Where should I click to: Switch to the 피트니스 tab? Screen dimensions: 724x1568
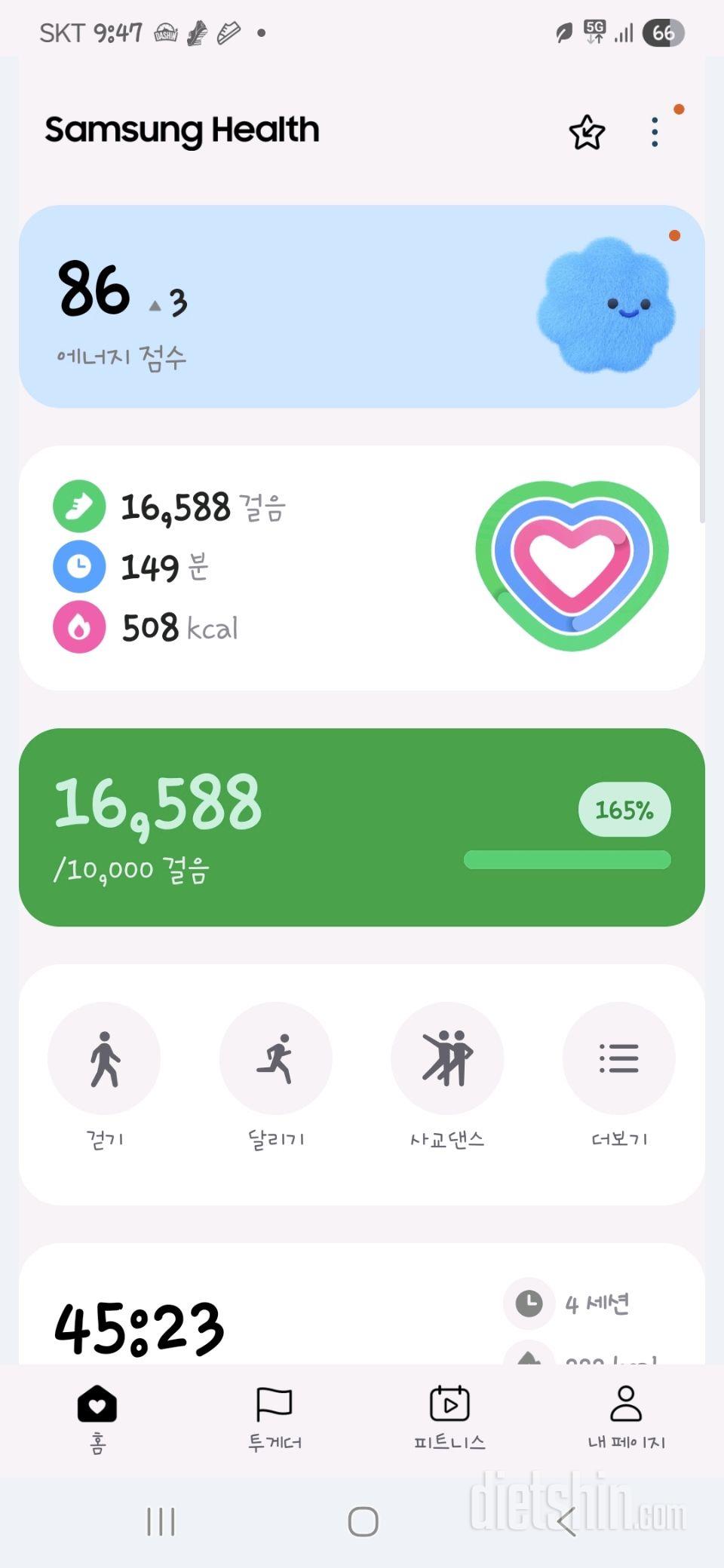click(x=449, y=1417)
